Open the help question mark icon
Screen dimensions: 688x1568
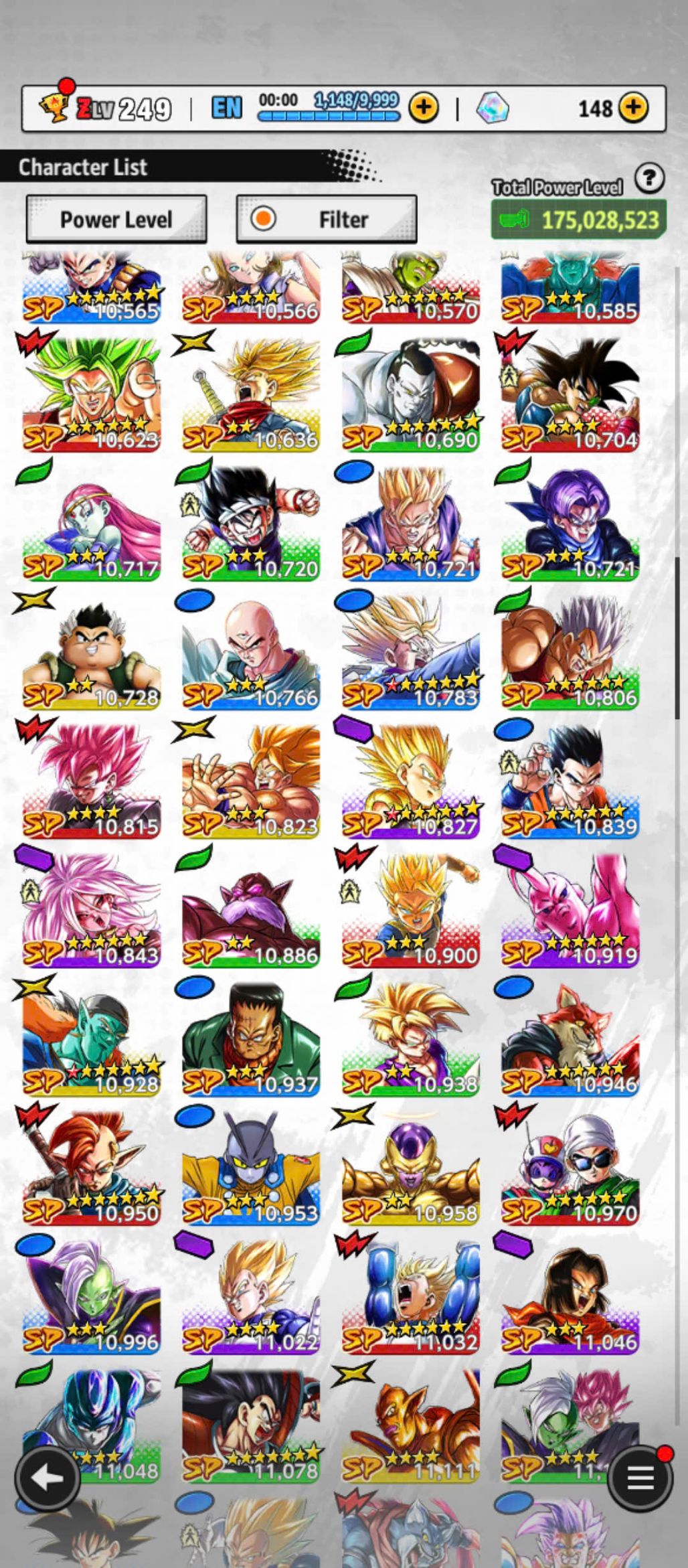click(649, 179)
